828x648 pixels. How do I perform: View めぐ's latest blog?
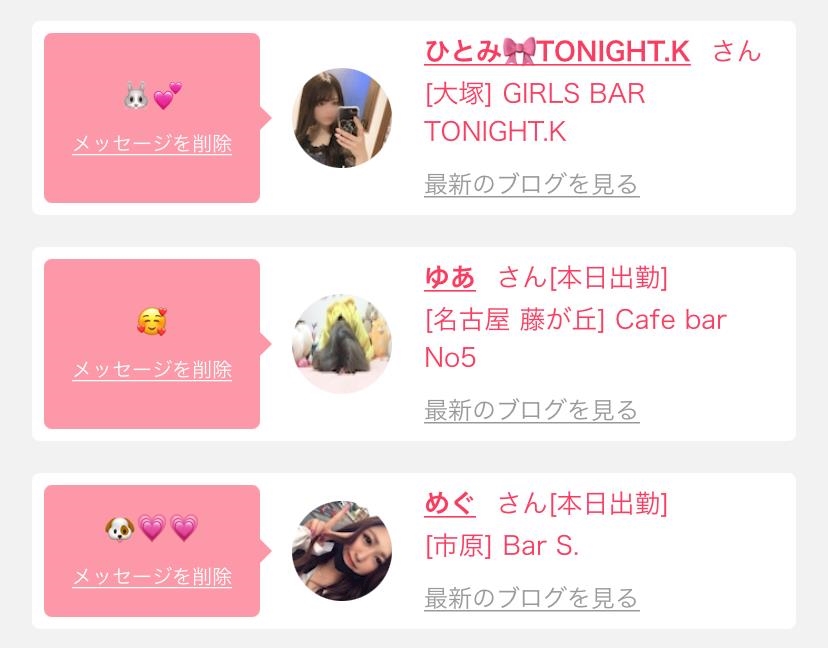[x=531, y=598]
